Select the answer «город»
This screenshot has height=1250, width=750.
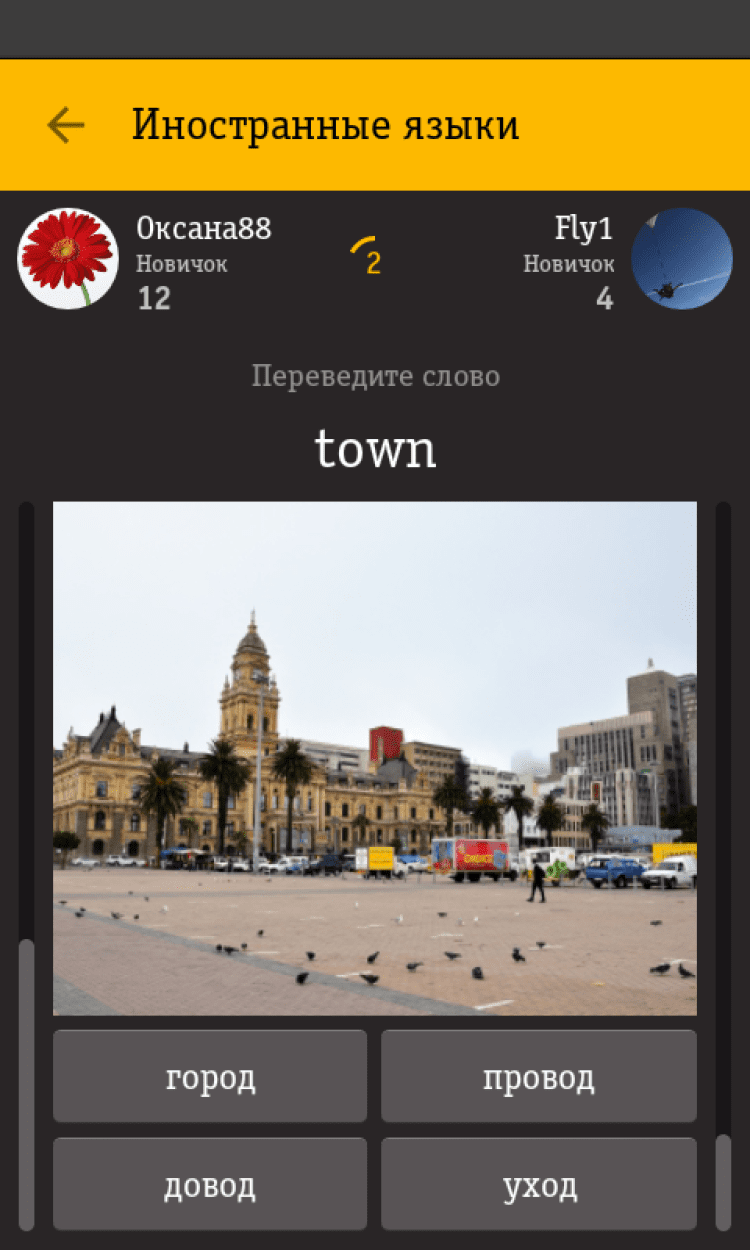tap(210, 1077)
